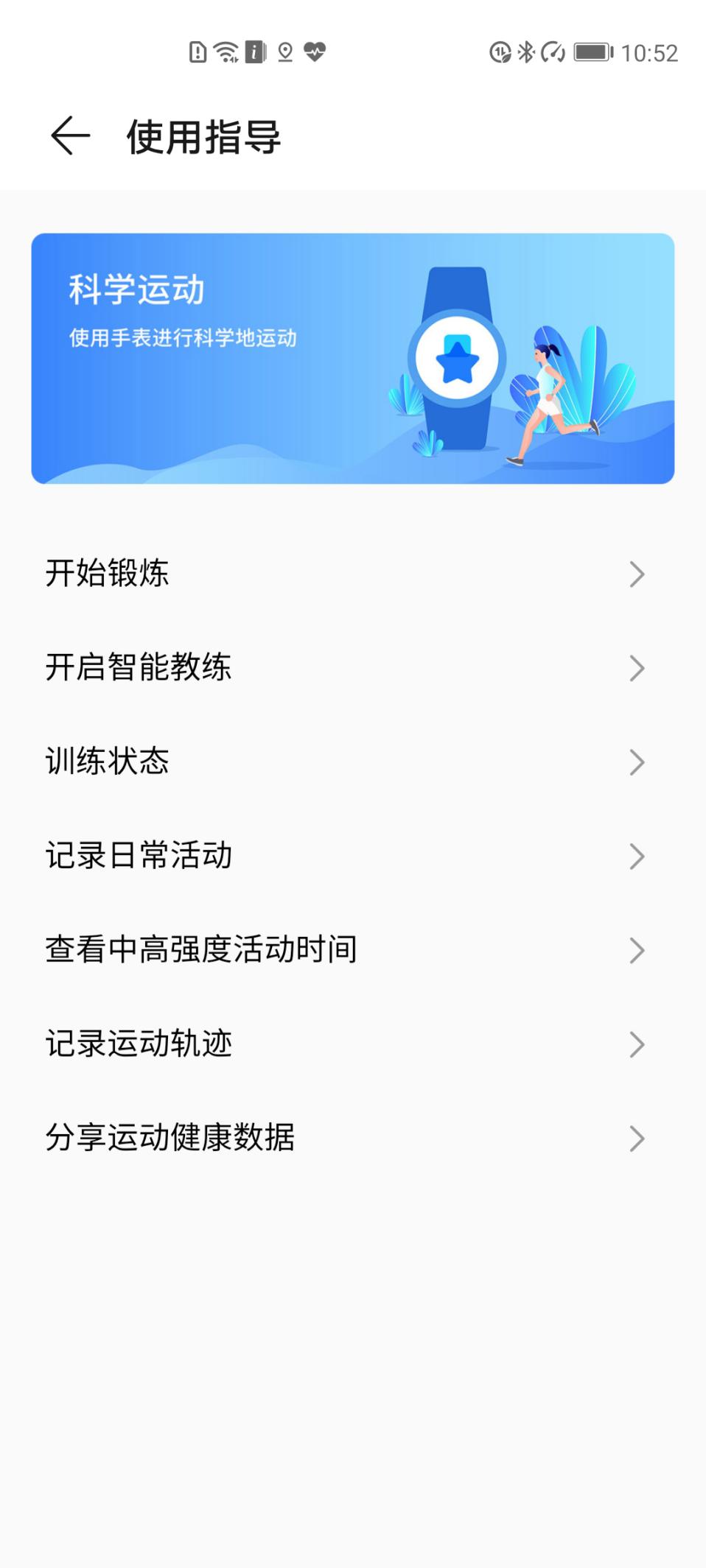The height and width of the screenshot is (1568, 706).
Task: Open the 开启智能教练 guide
Action: [x=353, y=669]
